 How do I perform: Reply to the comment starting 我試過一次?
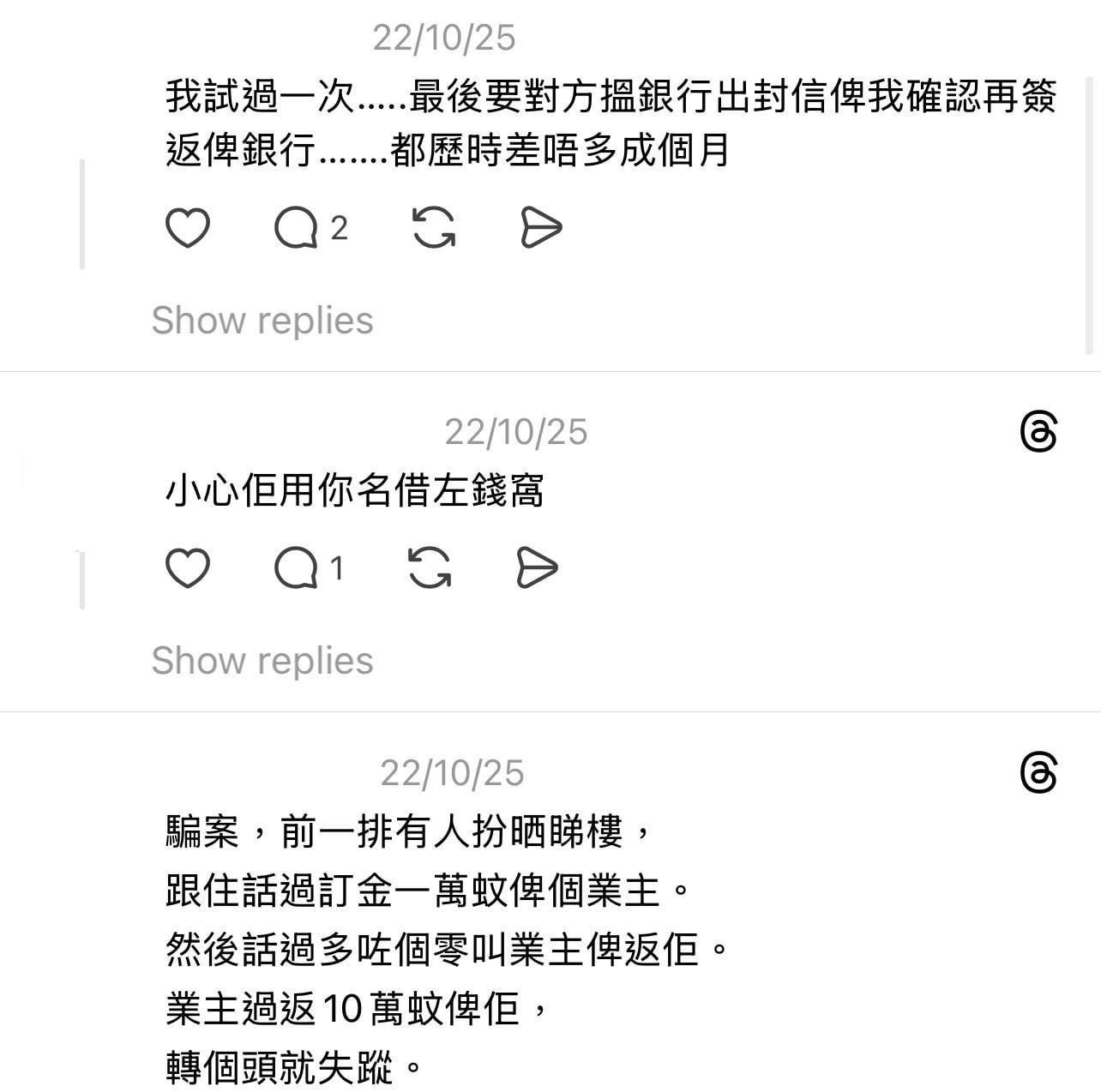click(x=296, y=228)
